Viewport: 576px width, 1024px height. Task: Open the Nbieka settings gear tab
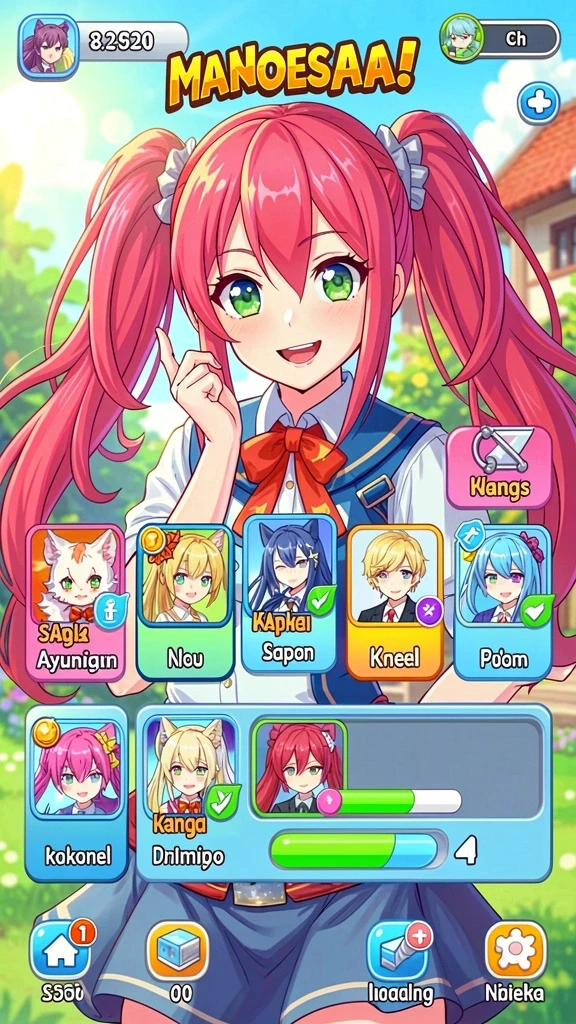point(515,960)
